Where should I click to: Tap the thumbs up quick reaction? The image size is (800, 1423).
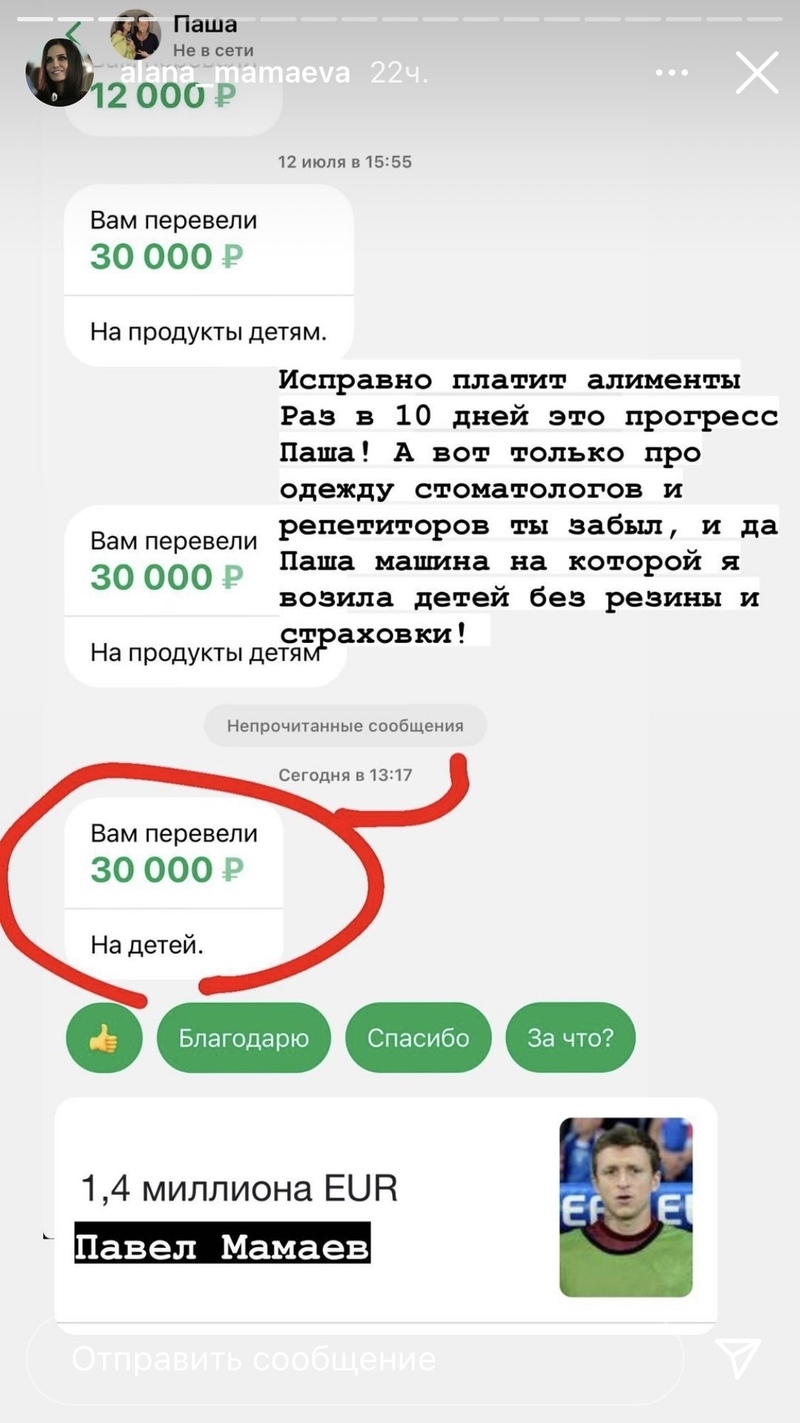click(x=104, y=1038)
